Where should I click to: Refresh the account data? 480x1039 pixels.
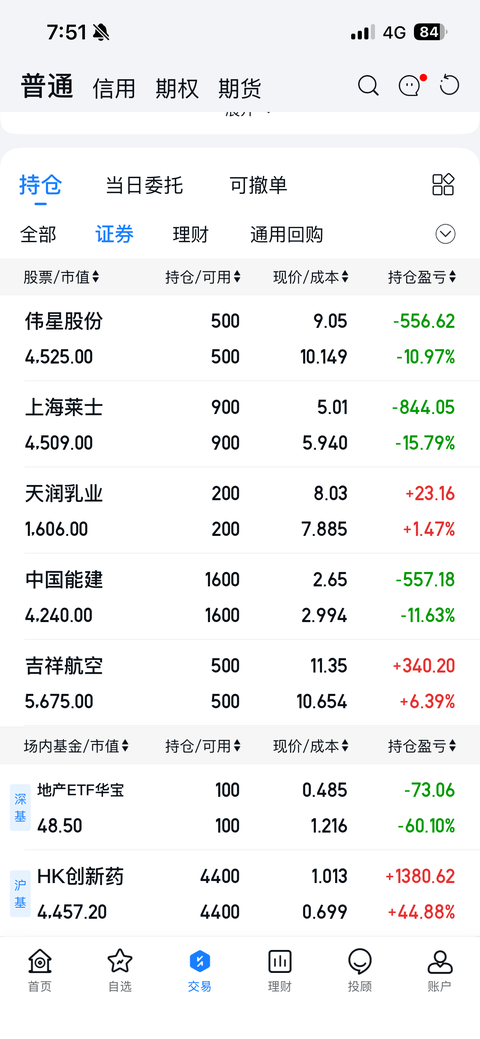coord(450,85)
